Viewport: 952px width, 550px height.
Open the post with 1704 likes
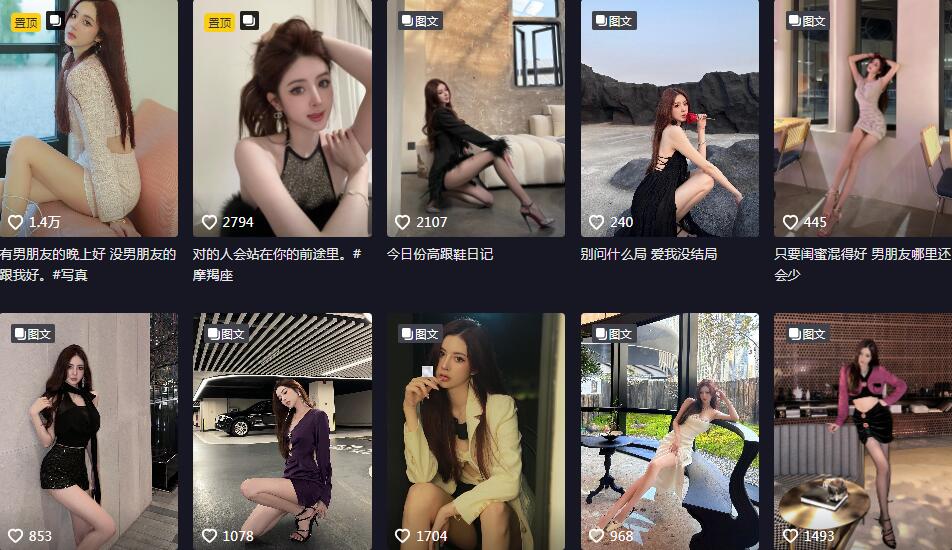[x=476, y=430]
